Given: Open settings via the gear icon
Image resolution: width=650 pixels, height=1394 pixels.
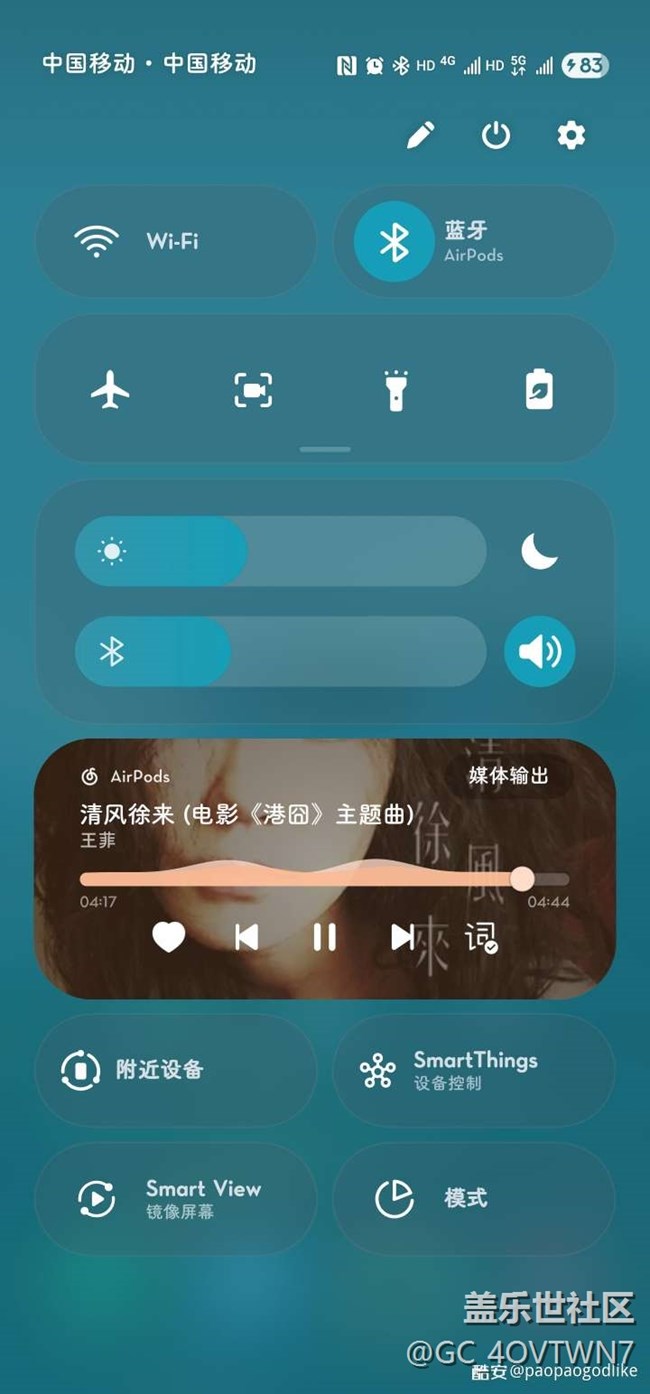Looking at the screenshot, I should coord(571,135).
